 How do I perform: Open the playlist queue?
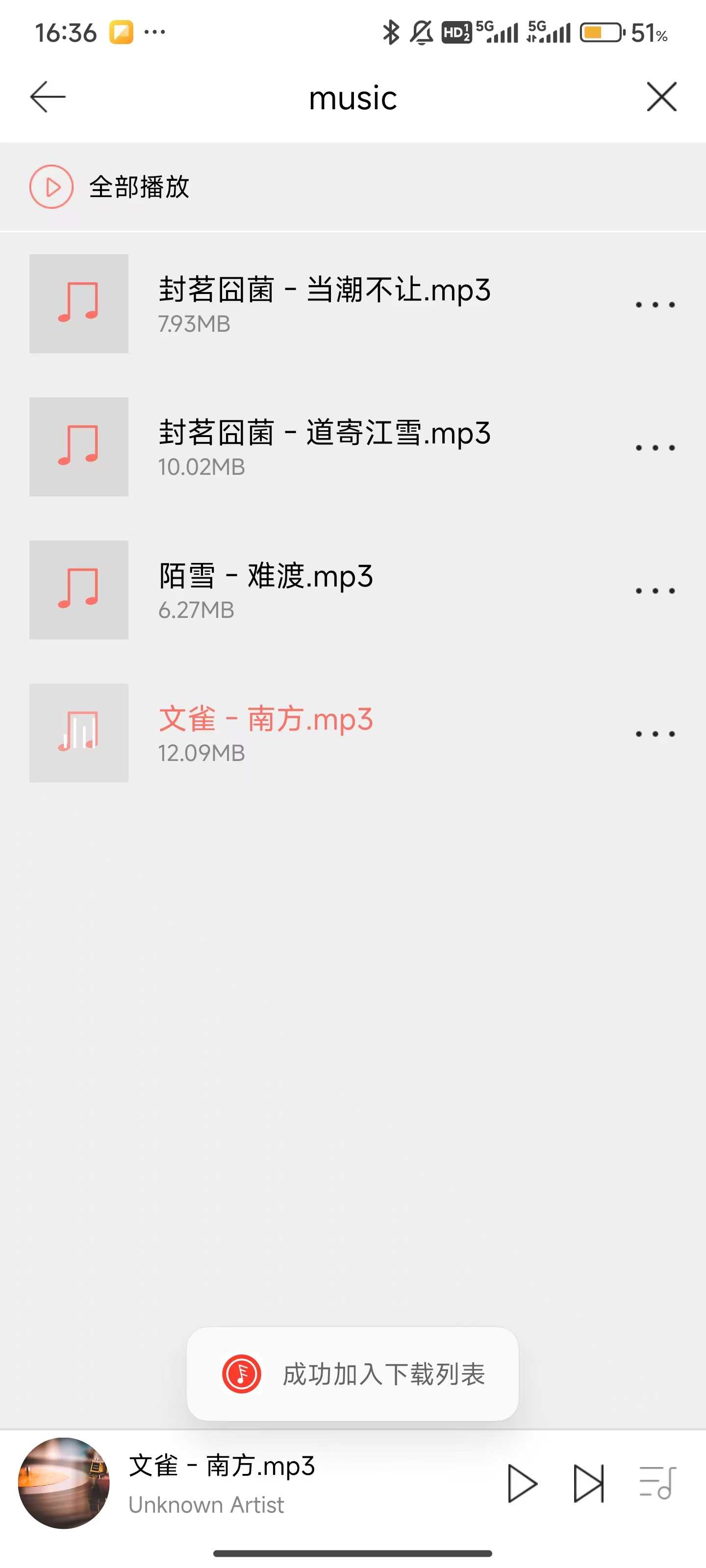(x=657, y=1483)
